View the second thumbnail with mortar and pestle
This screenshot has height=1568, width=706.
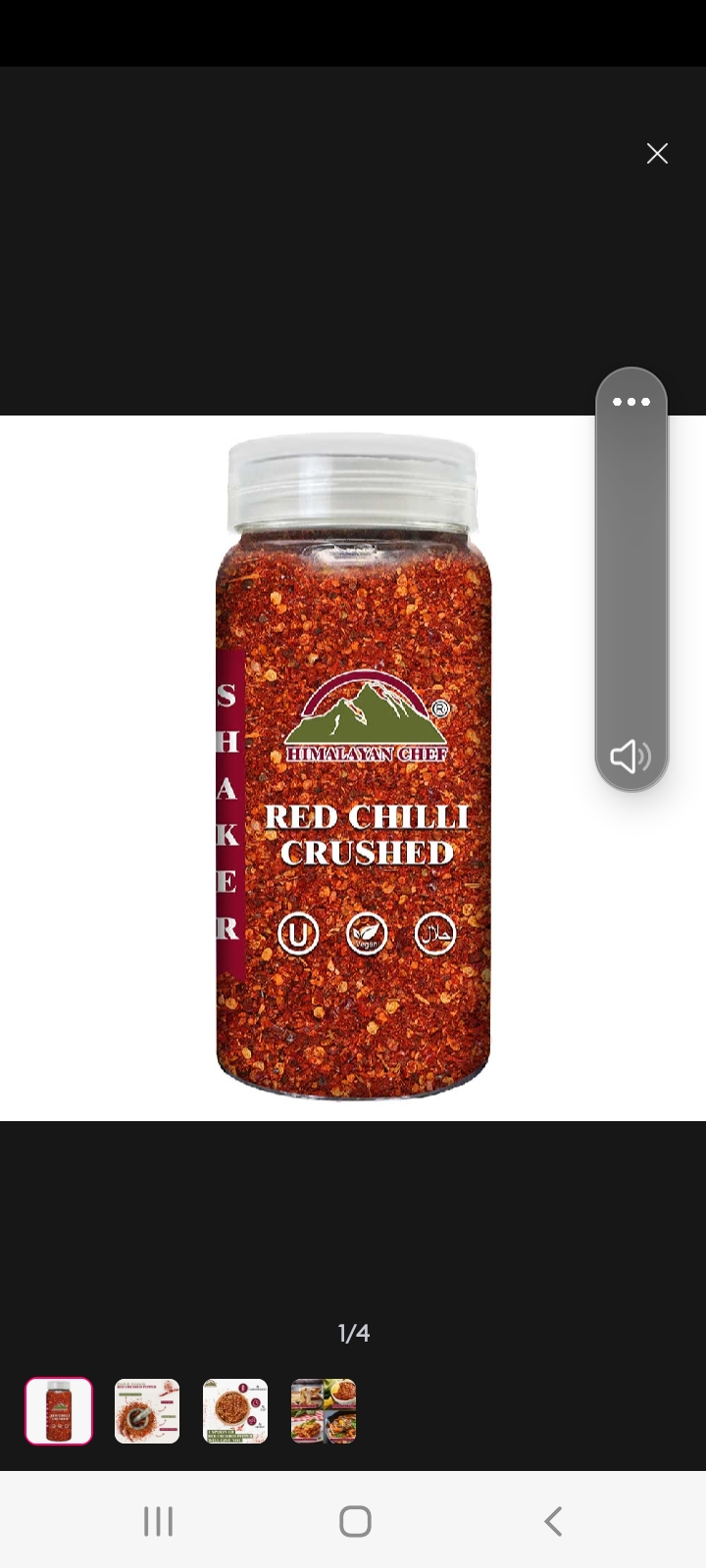point(147,1411)
